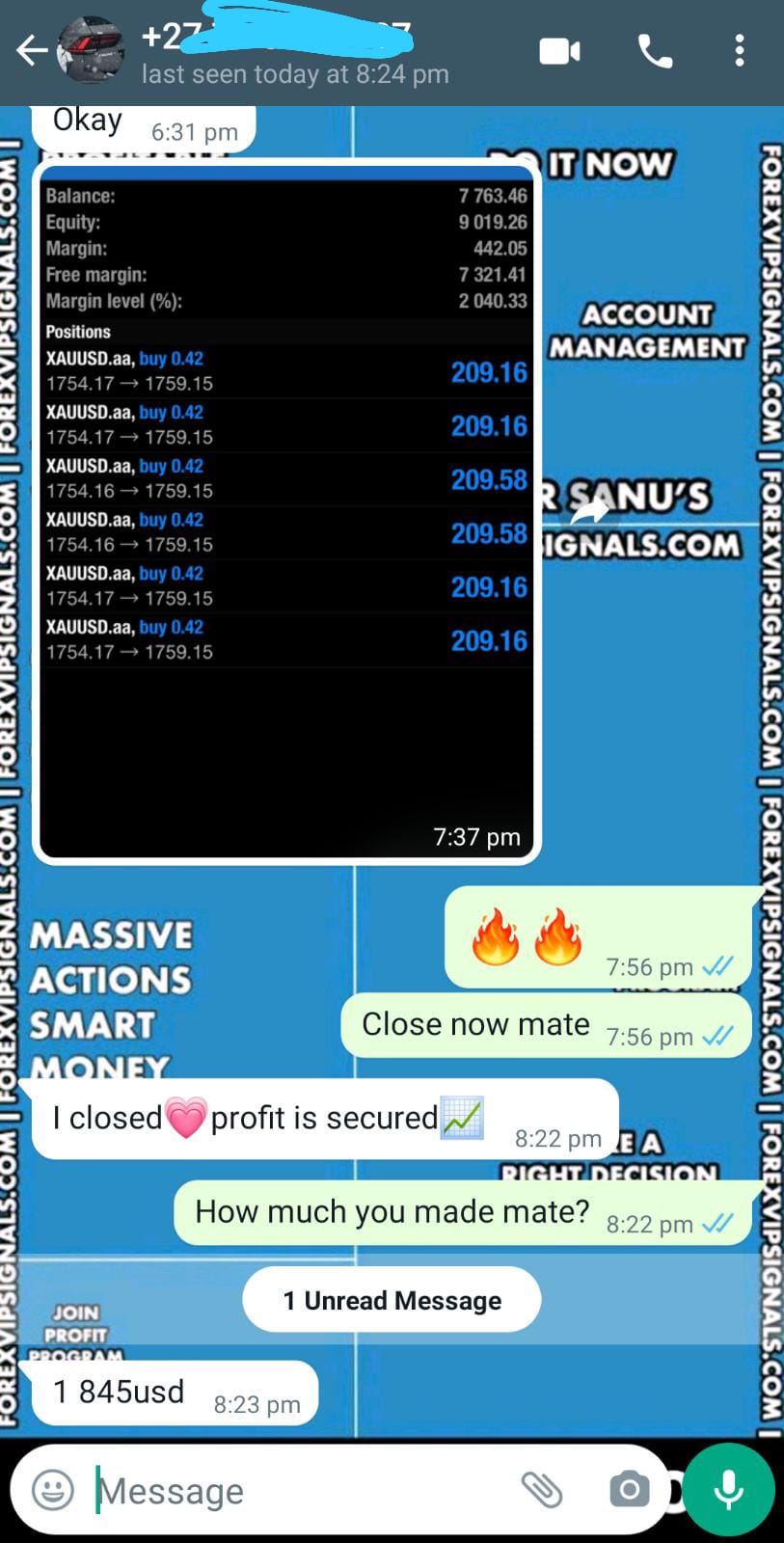Open the contact's profile photo

point(91,51)
